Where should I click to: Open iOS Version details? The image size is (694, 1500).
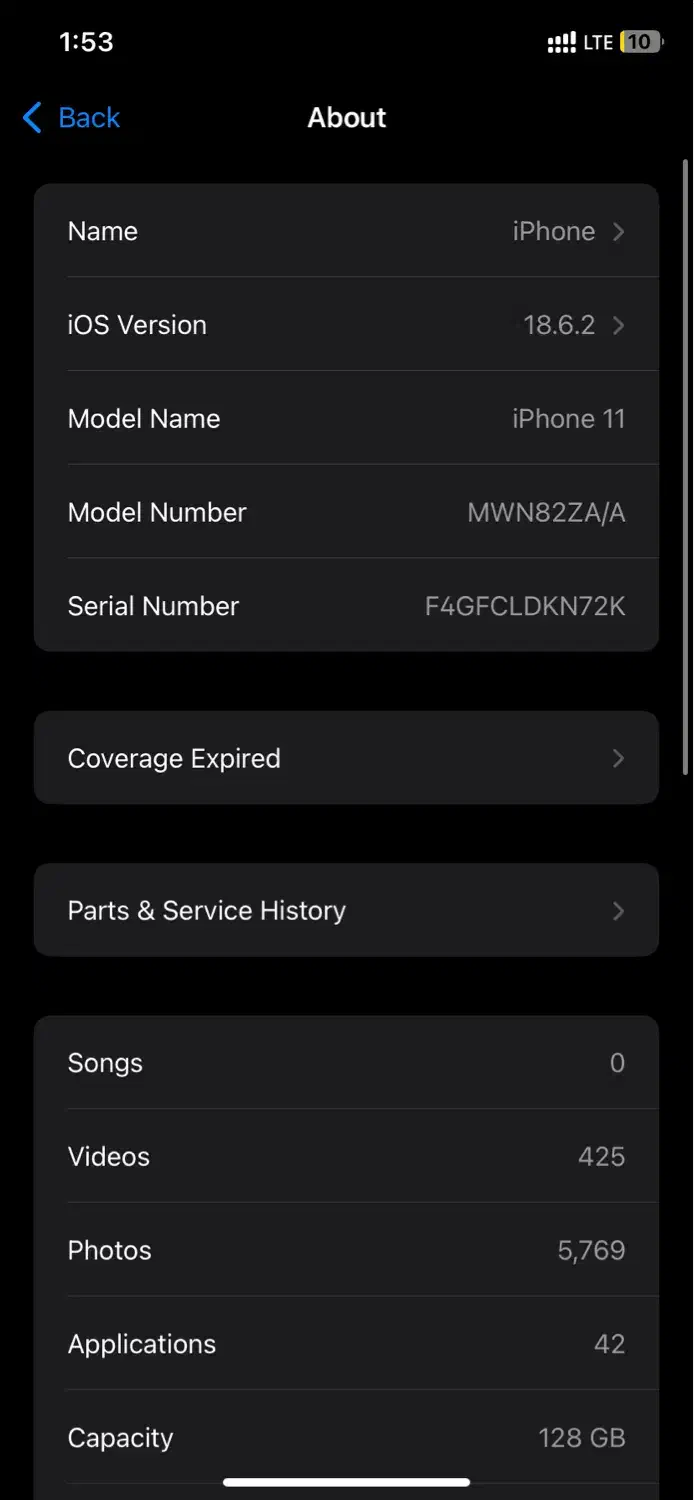(x=346, y=325)
